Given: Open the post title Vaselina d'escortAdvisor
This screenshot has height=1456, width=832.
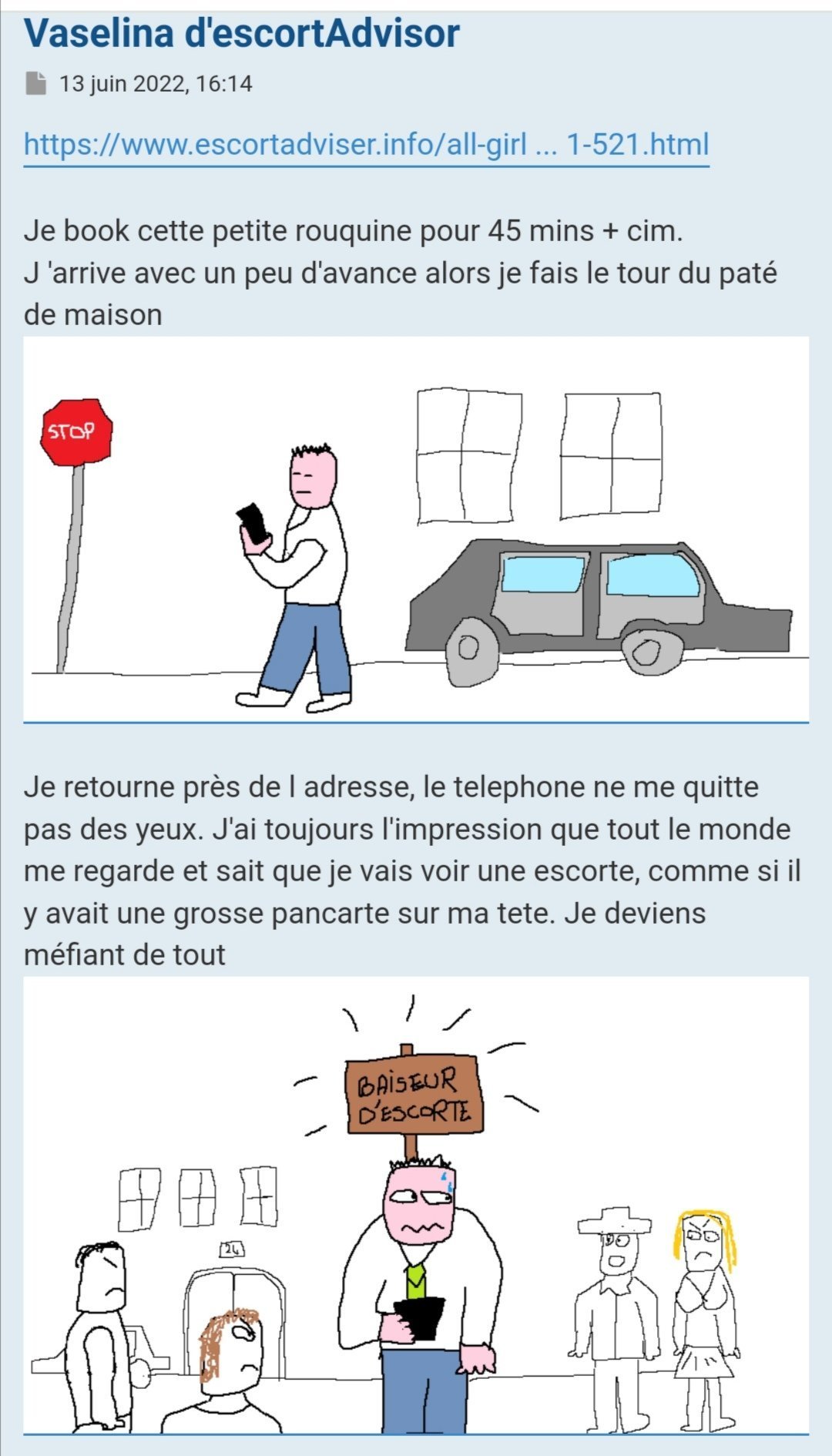Looking at the screenshot, I should tap(241, 34).
